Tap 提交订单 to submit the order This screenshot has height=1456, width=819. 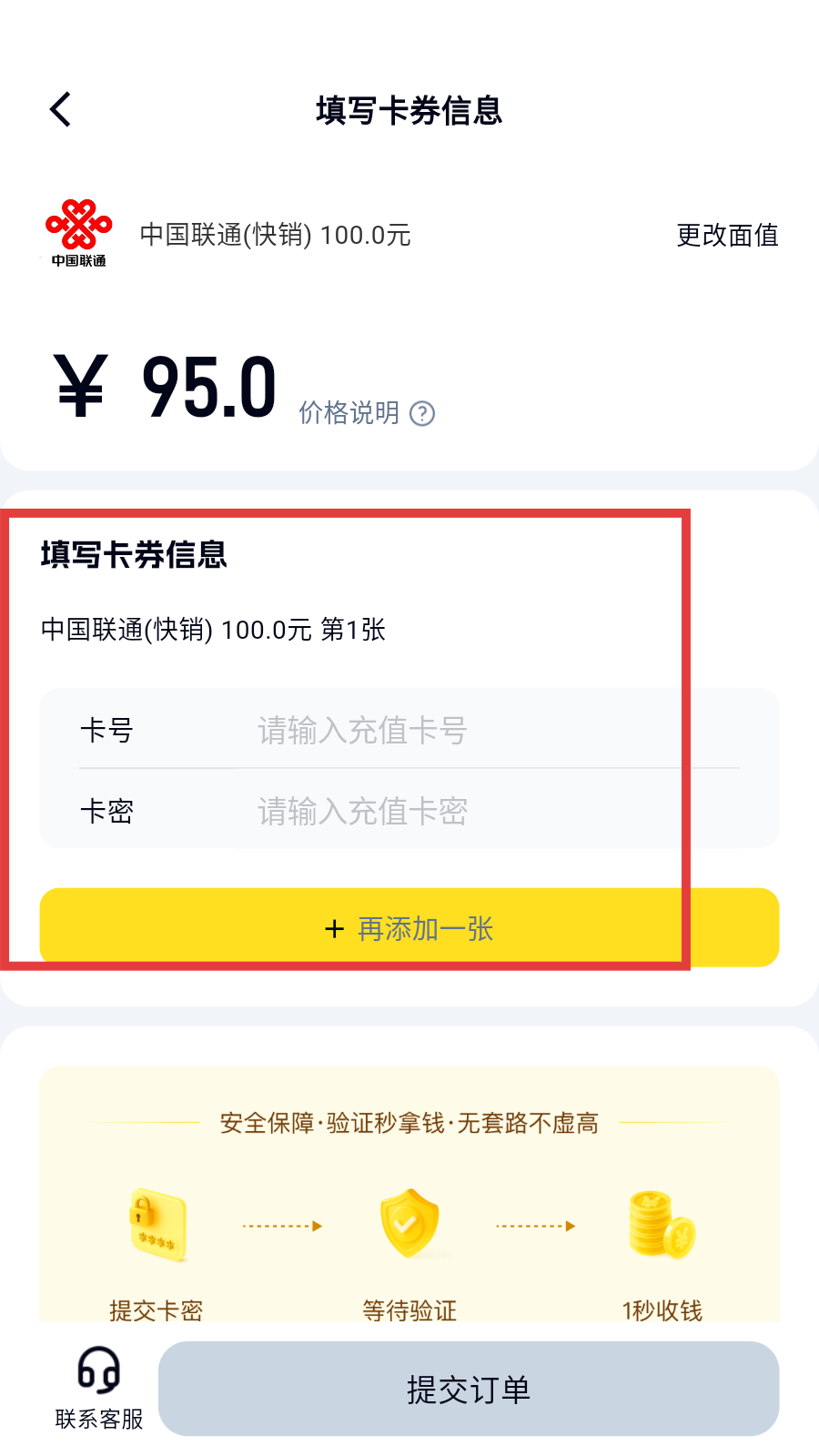click(x=469, y=1389)
